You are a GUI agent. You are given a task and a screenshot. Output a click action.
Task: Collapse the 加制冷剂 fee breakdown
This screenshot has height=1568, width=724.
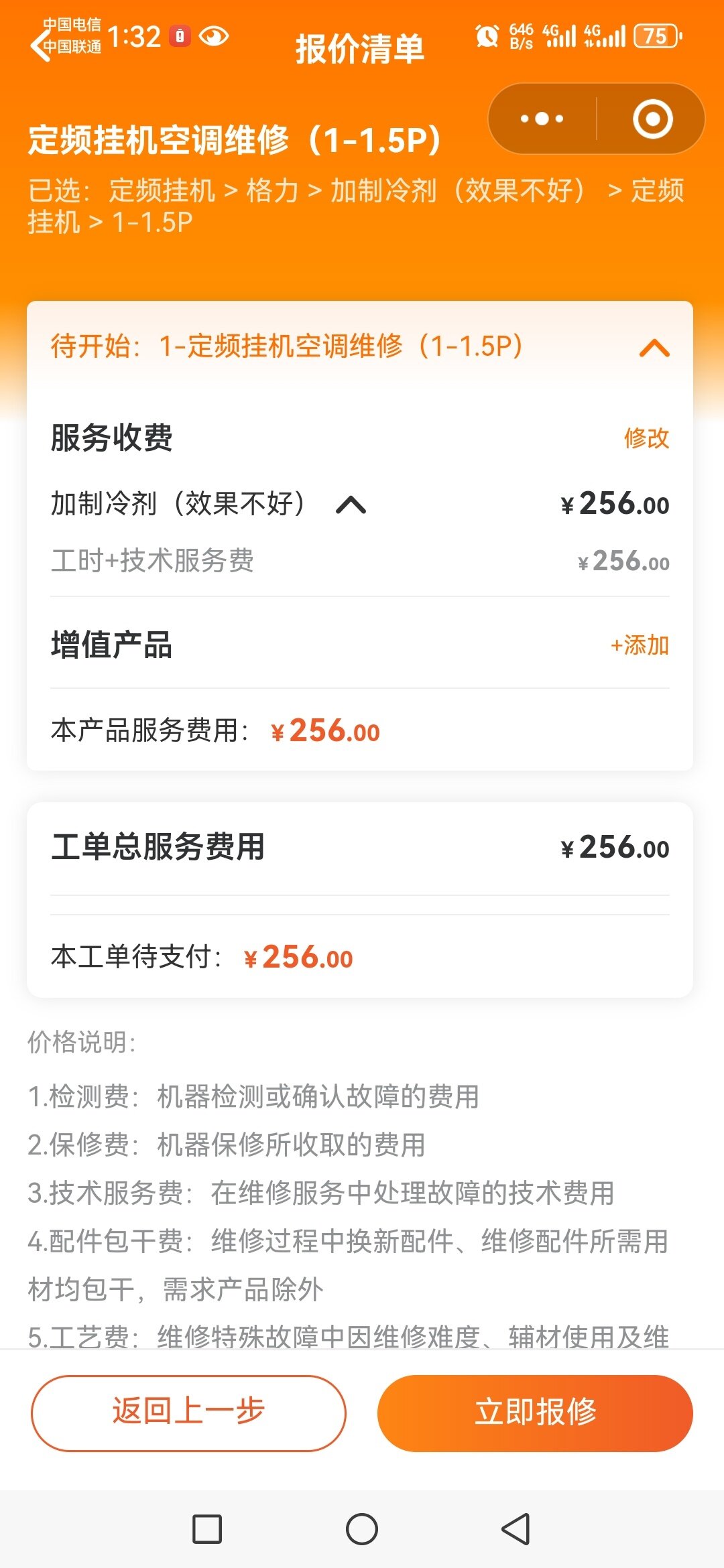[x=351, y=504]
